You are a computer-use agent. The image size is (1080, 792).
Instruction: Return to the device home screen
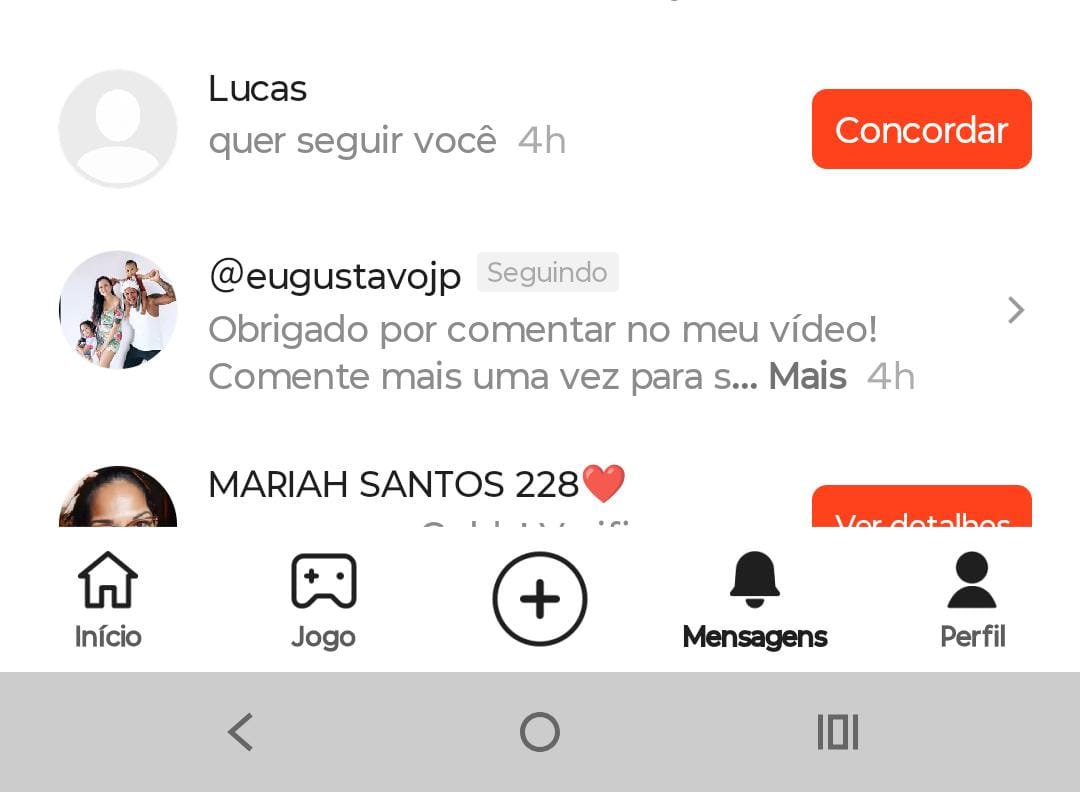(x=540, y=732)
